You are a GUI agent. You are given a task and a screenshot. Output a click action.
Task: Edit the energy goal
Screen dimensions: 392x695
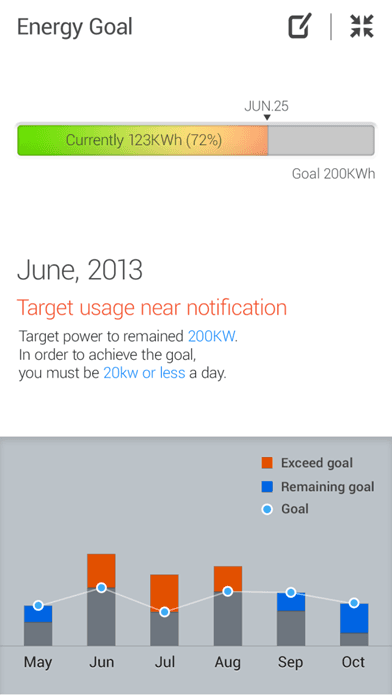click(300, 26)
